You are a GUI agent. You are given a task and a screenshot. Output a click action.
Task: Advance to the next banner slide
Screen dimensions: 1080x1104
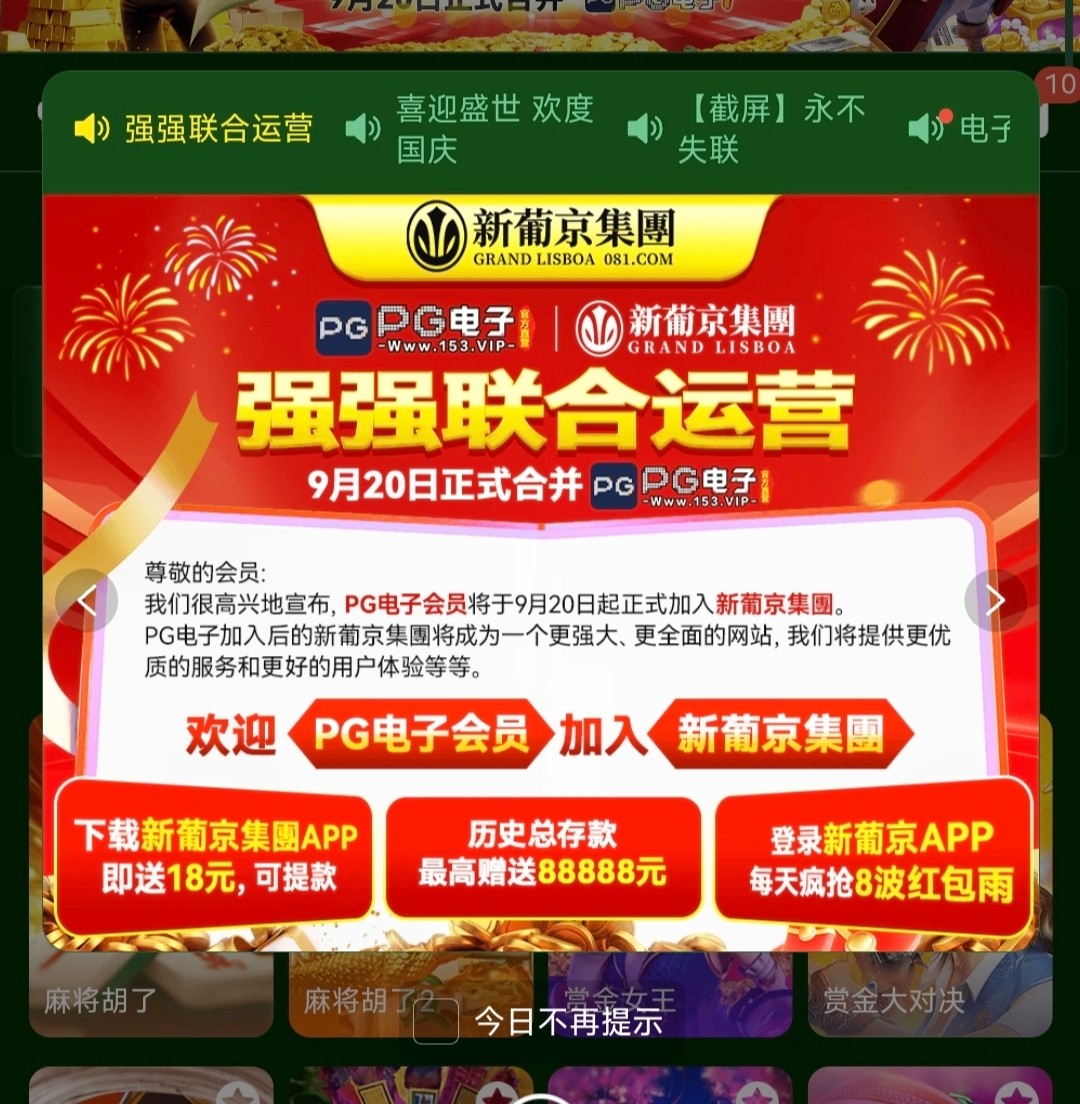pyautogui.click(x=995, y=600)
